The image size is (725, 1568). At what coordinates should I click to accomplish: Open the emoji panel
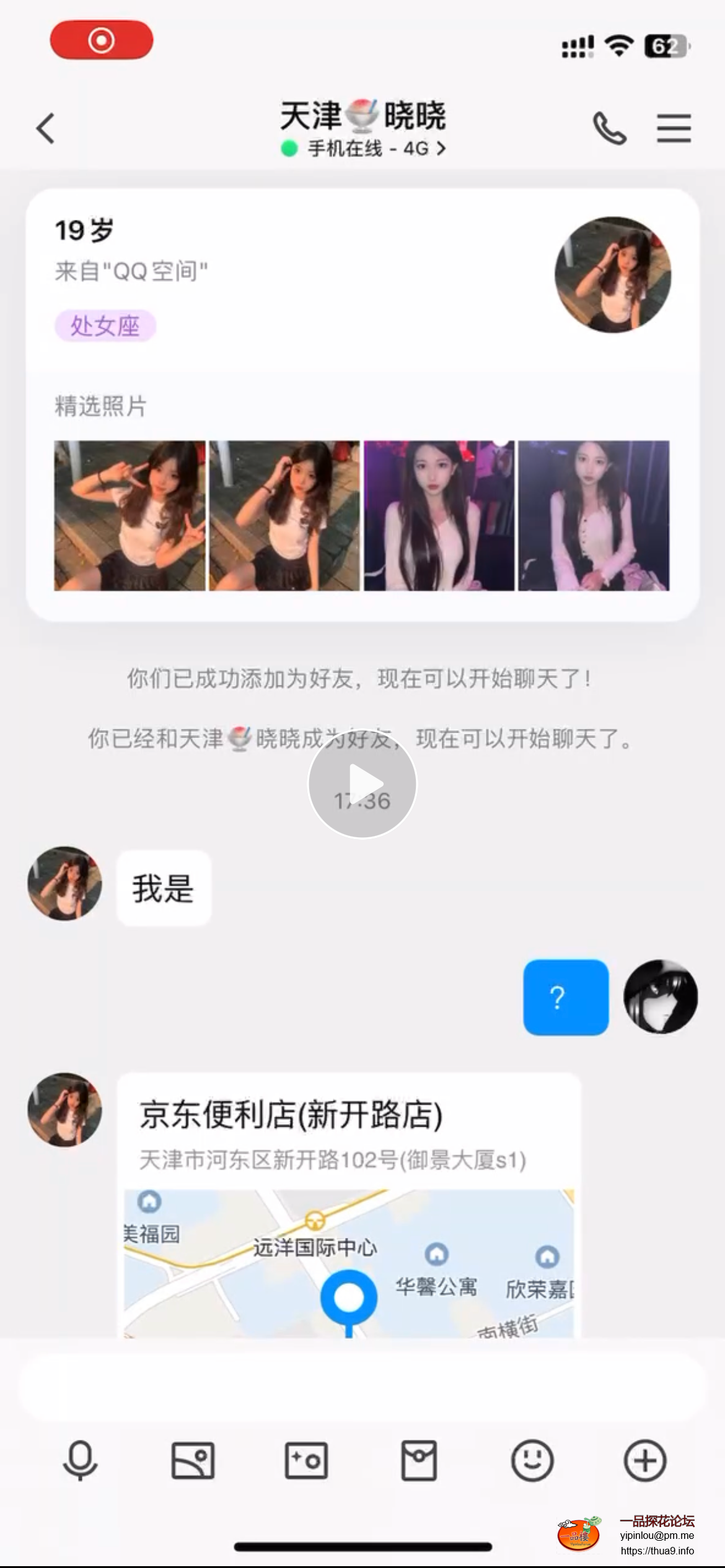pos(532,1460)
